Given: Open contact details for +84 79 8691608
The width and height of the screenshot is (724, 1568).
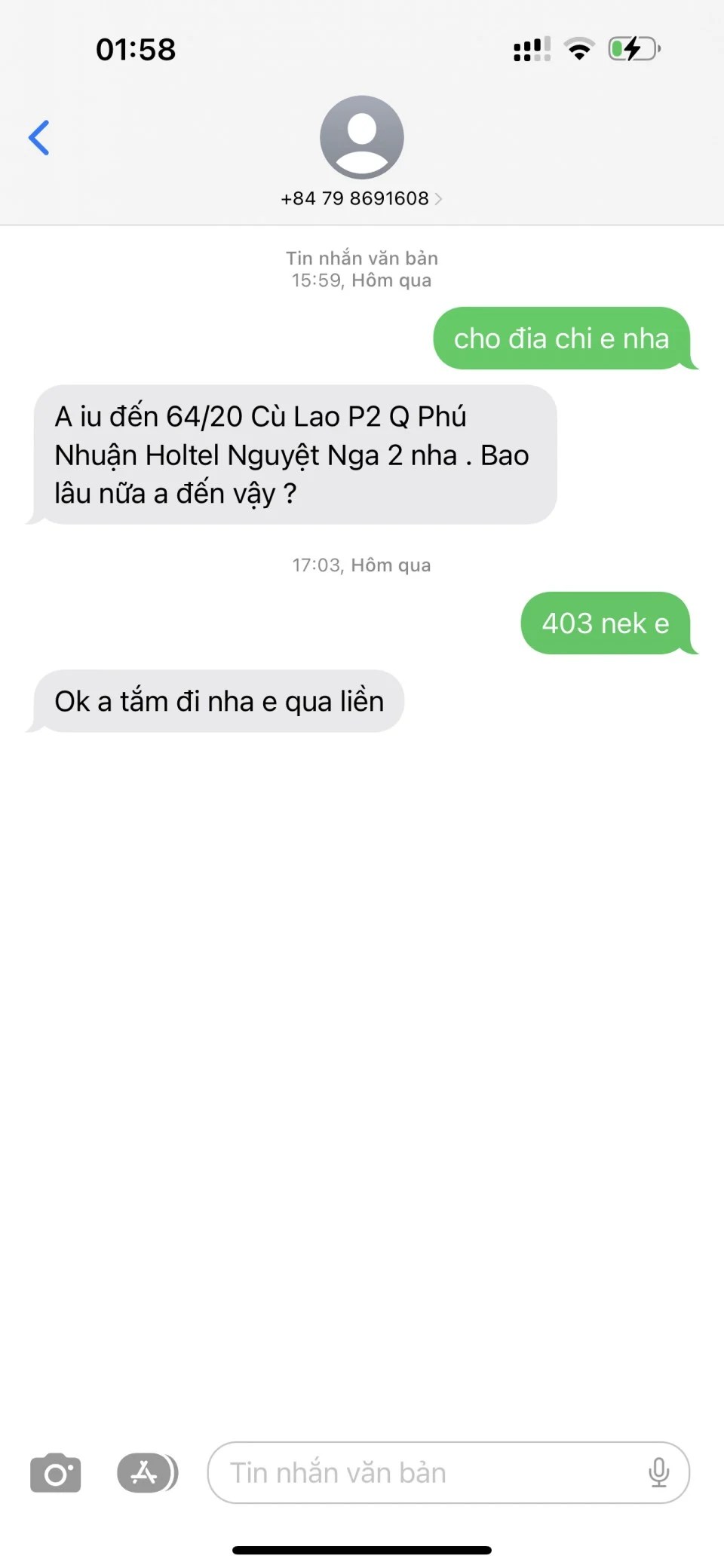Looking at the screenshot, I should [361, 198].
